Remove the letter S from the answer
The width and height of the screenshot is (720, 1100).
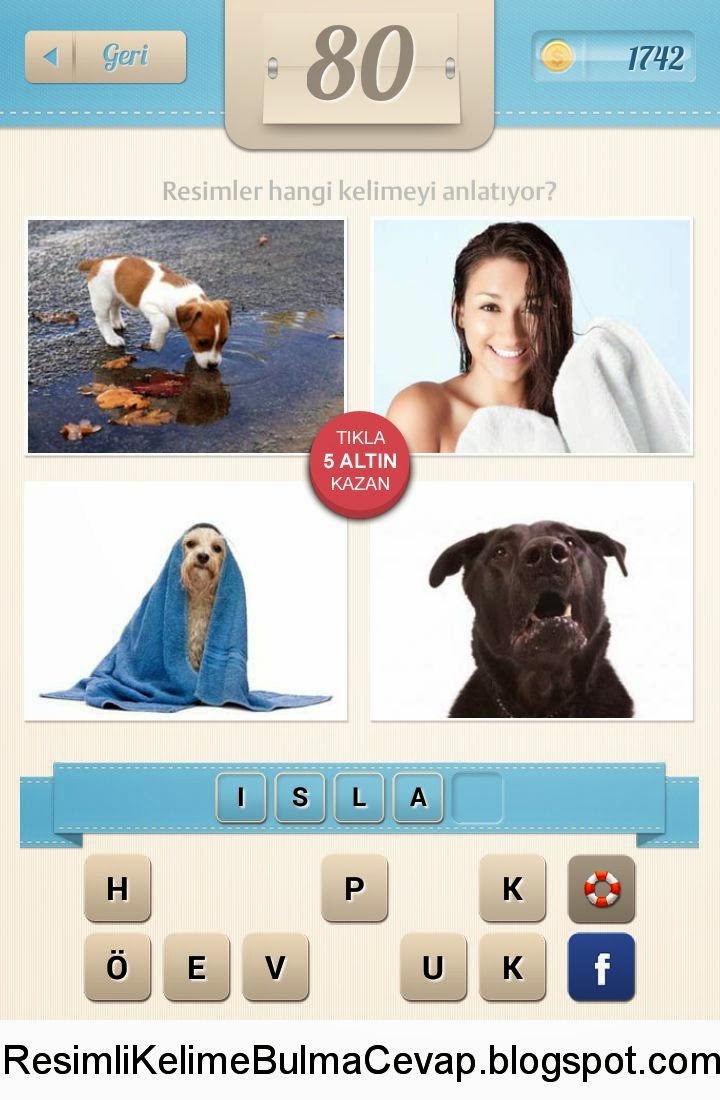tap(299, 798)
